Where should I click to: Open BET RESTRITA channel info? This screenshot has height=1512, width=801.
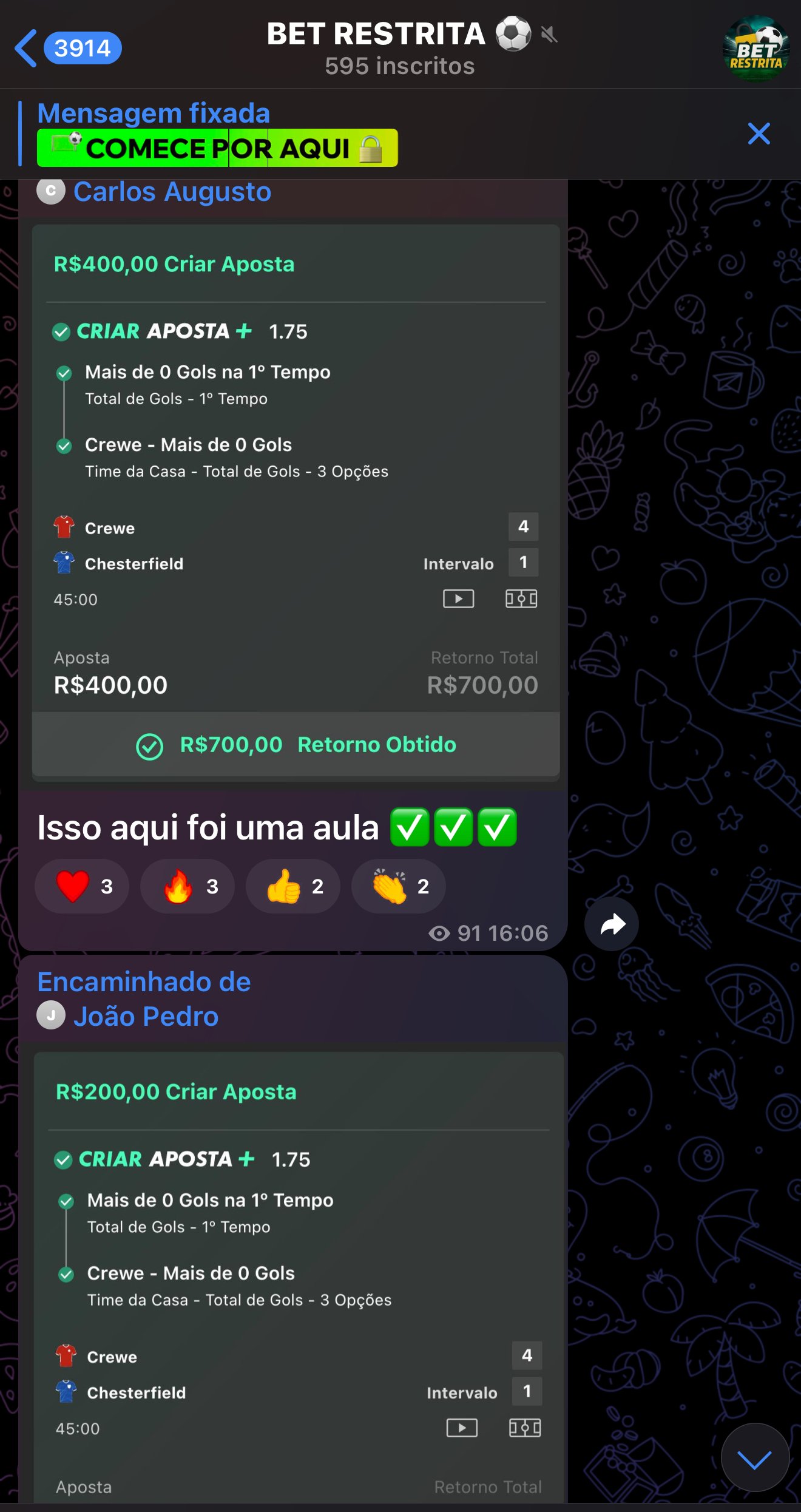click(x=399, y=48)
